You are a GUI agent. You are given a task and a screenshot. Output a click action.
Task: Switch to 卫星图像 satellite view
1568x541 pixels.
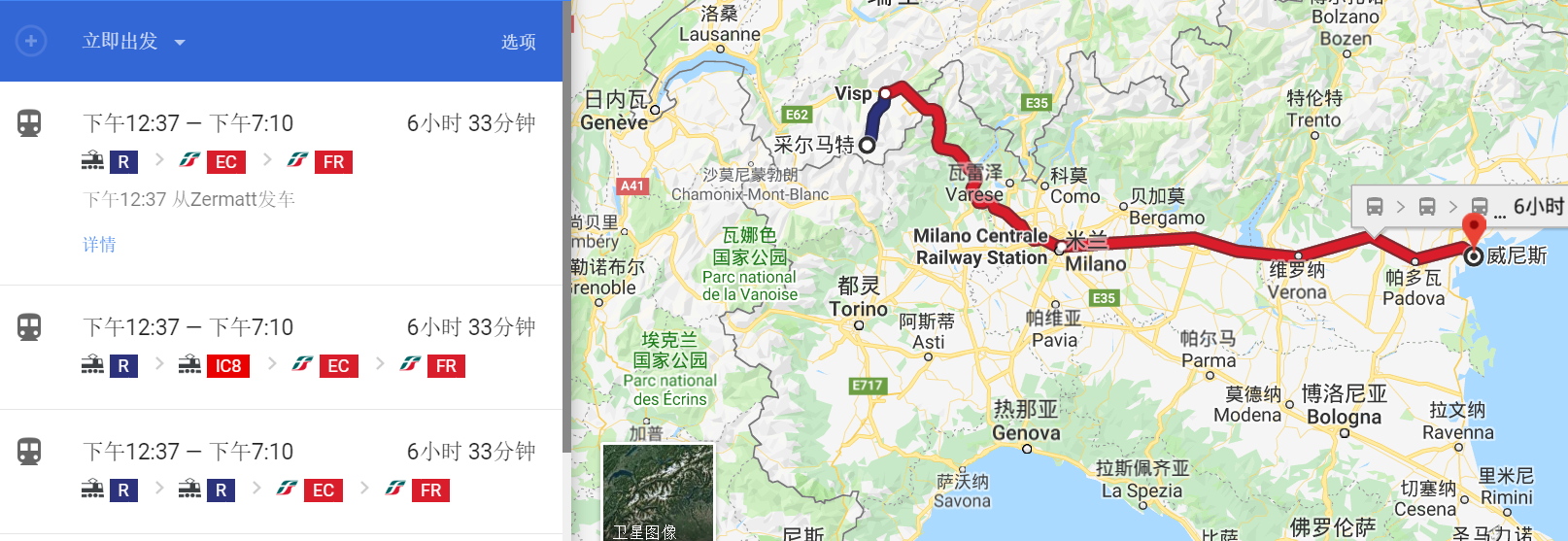(658, 491)
